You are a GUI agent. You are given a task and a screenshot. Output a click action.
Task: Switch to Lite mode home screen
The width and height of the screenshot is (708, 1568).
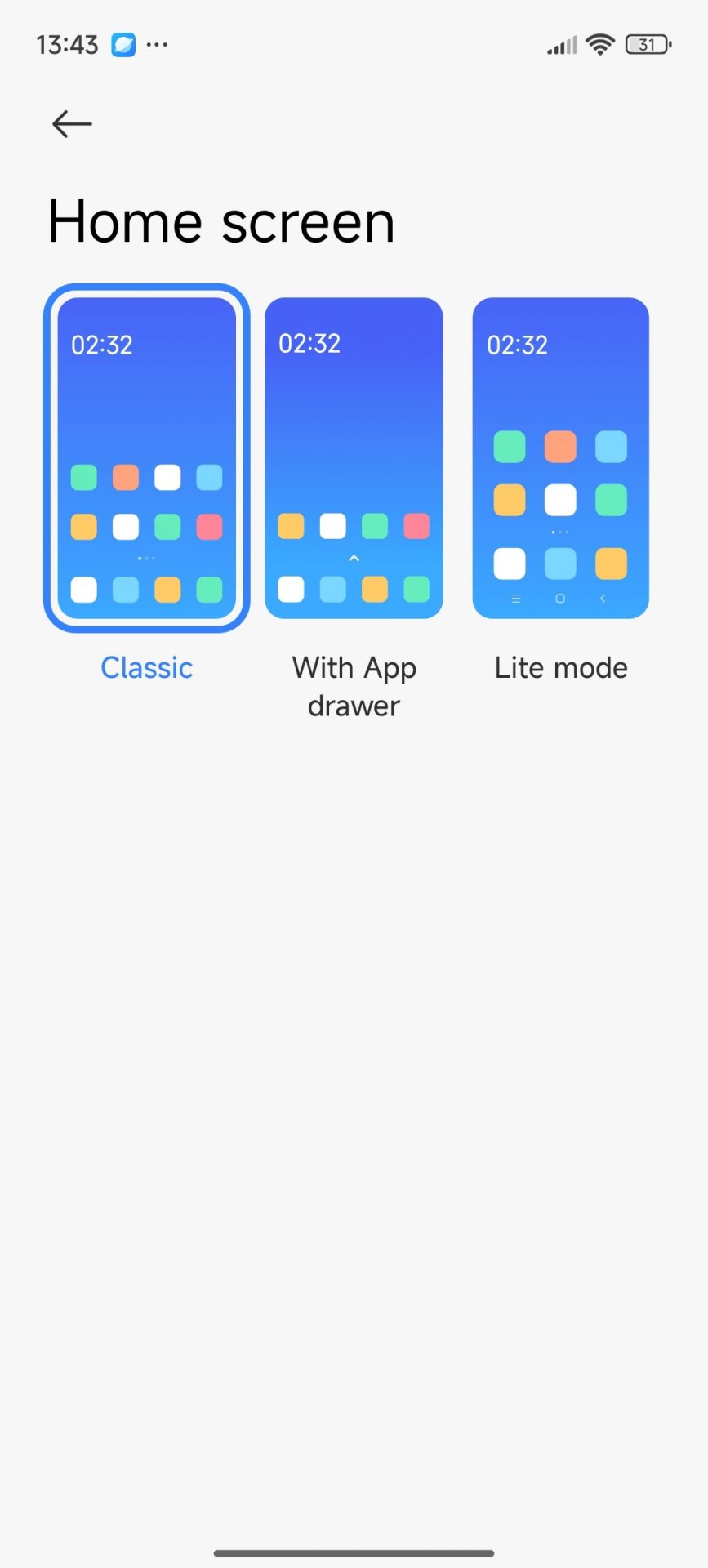click(561, 458)
